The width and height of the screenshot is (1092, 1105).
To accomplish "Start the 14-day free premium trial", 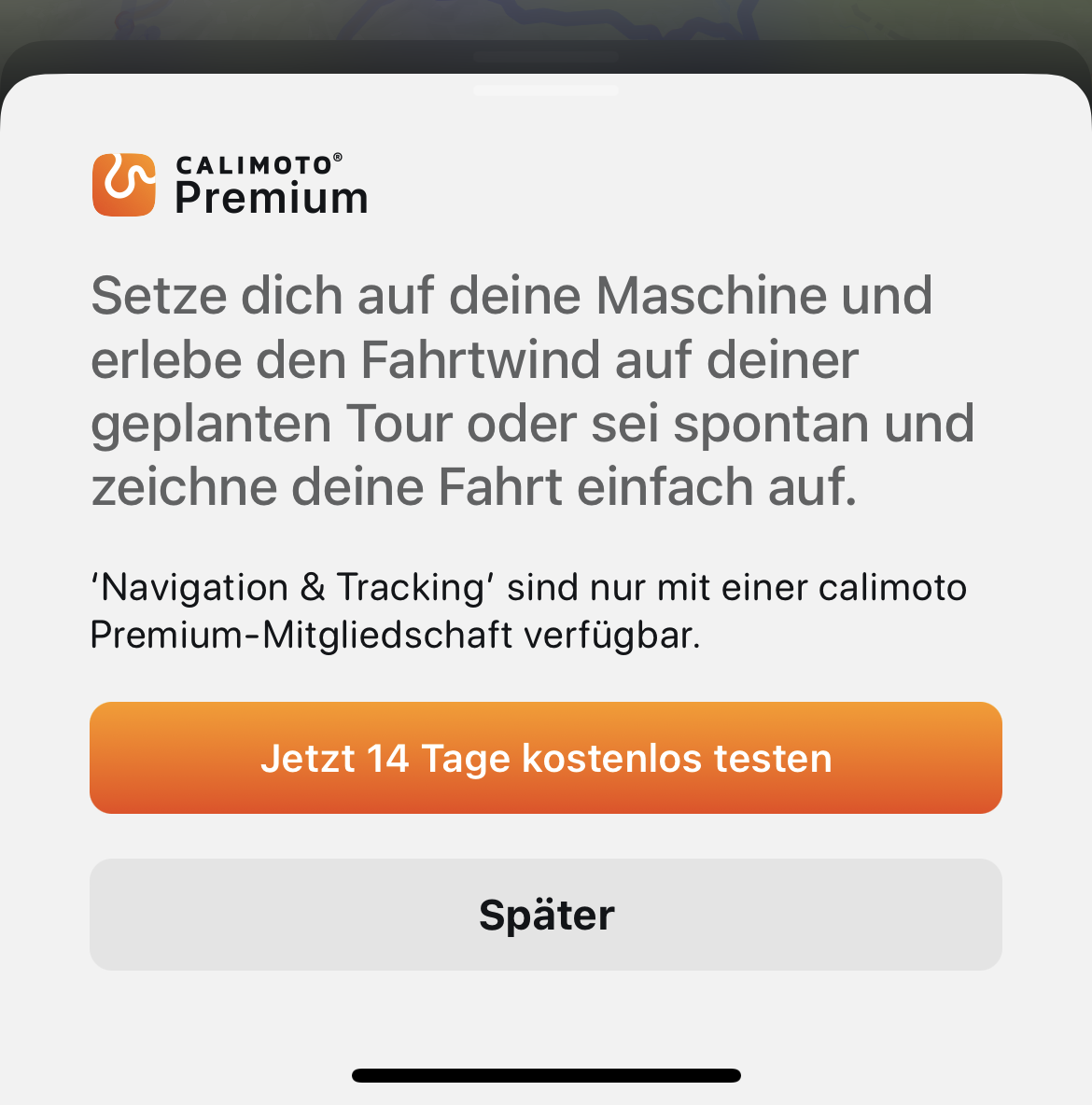I will tap(546, 758).
